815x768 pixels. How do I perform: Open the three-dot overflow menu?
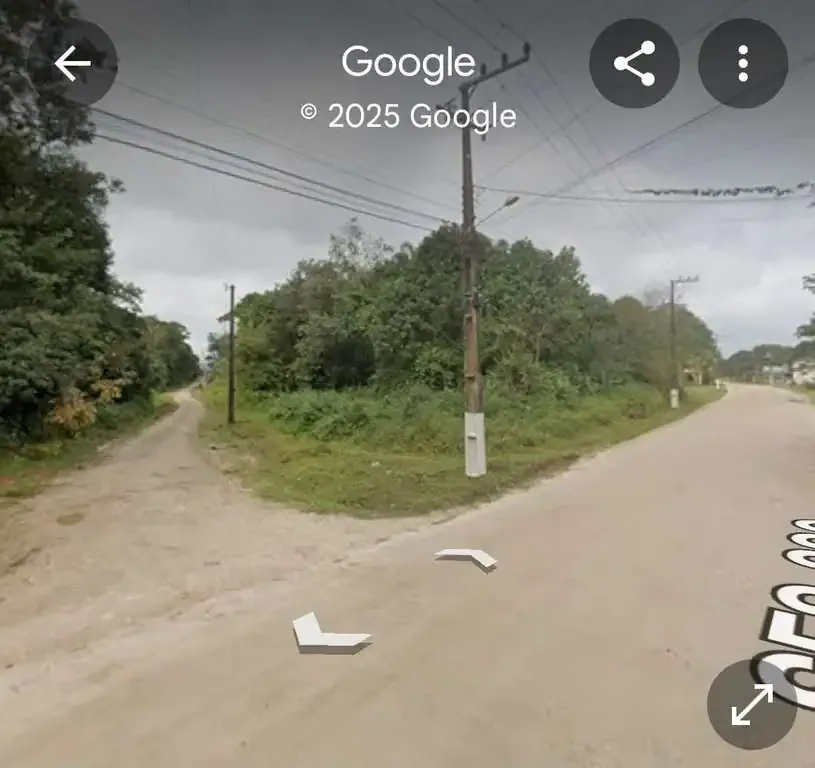tap(742, 63)
